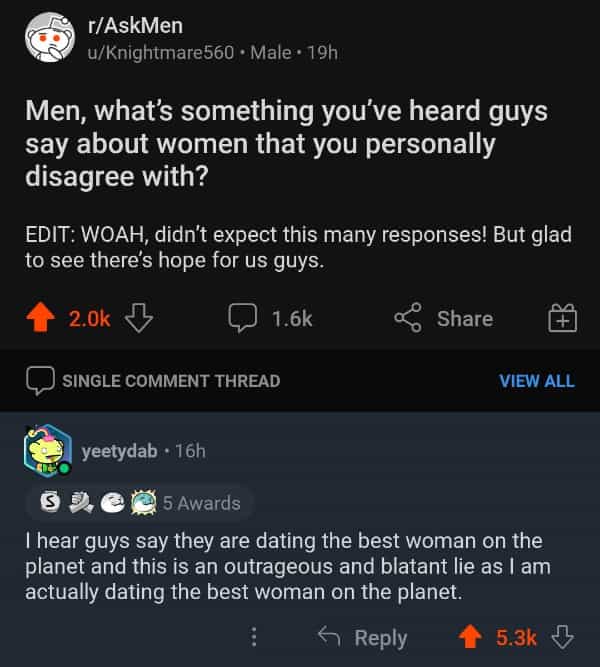Viewport: 600px width, 667px height.
Task: Tap VIEW ALL comments
Action: point(536,380)
